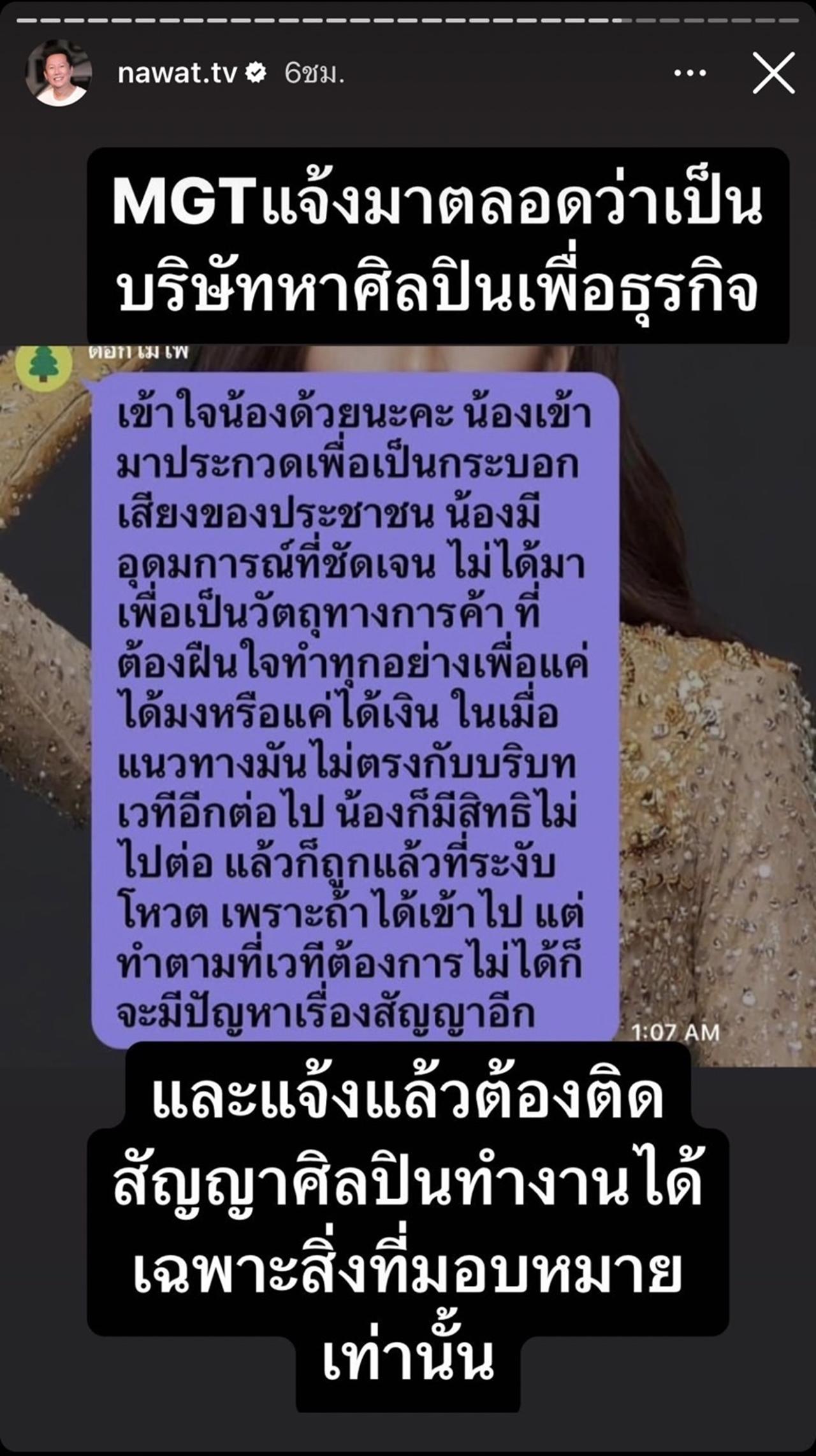Close the story viewer
Screen dimensions: 816x1456
[x=773, y=73]
